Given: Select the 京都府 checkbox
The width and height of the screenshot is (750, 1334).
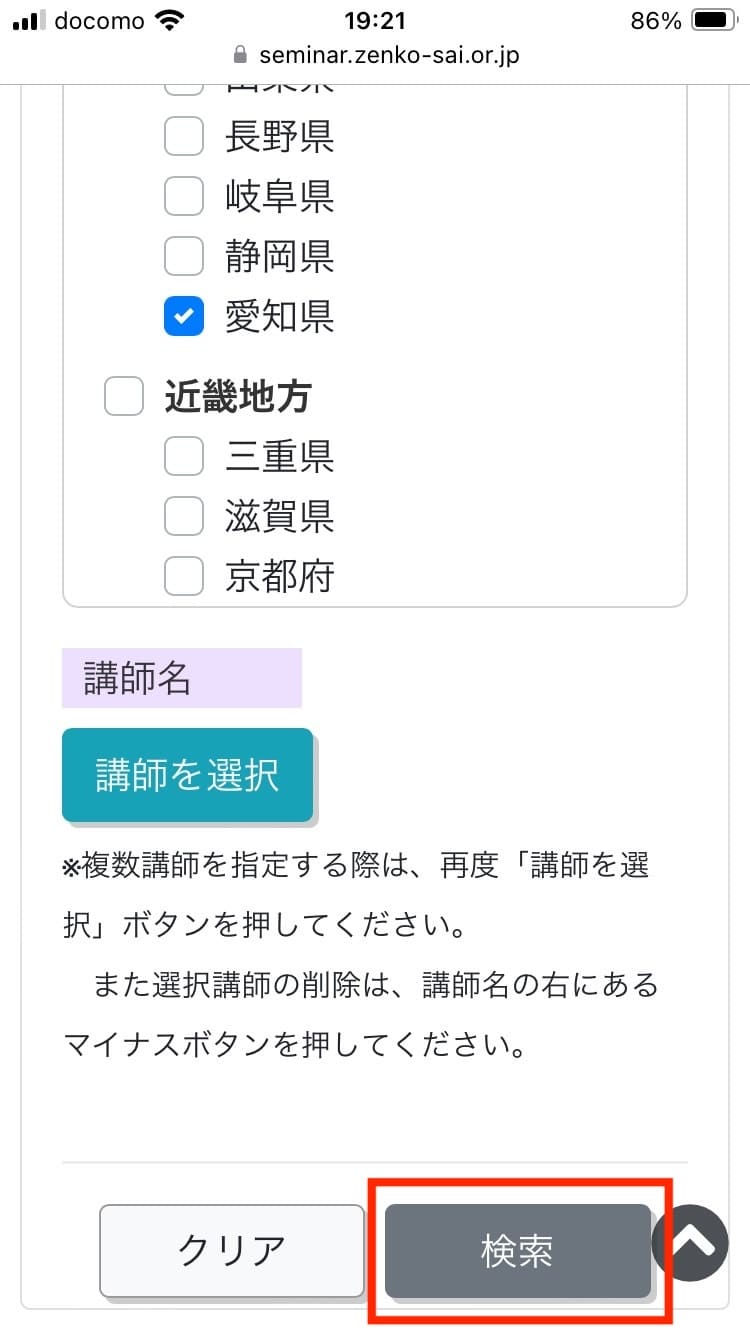Looking at the screenshot, I should pos(184,576).
